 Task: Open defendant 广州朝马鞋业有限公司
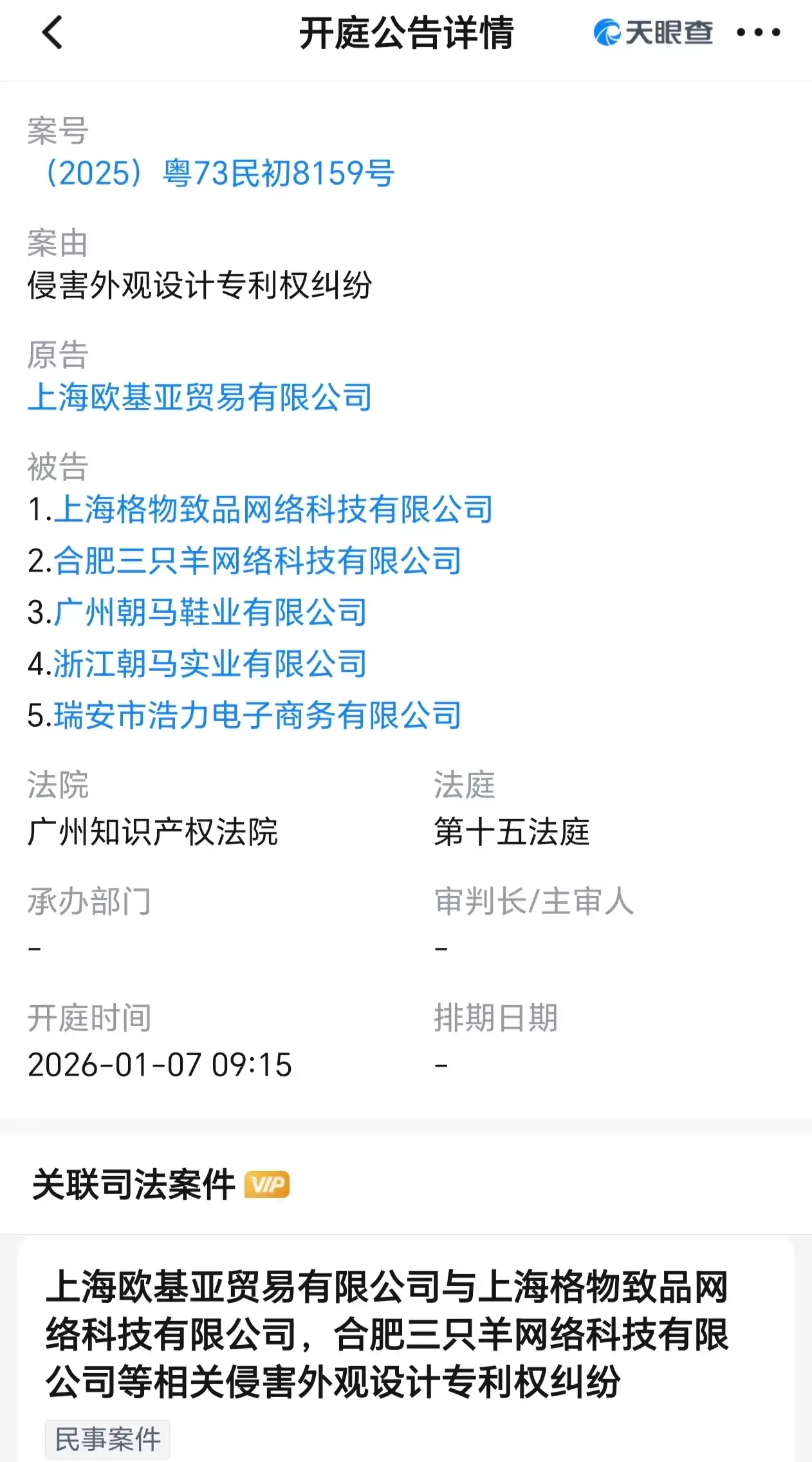tap(210, 612)
